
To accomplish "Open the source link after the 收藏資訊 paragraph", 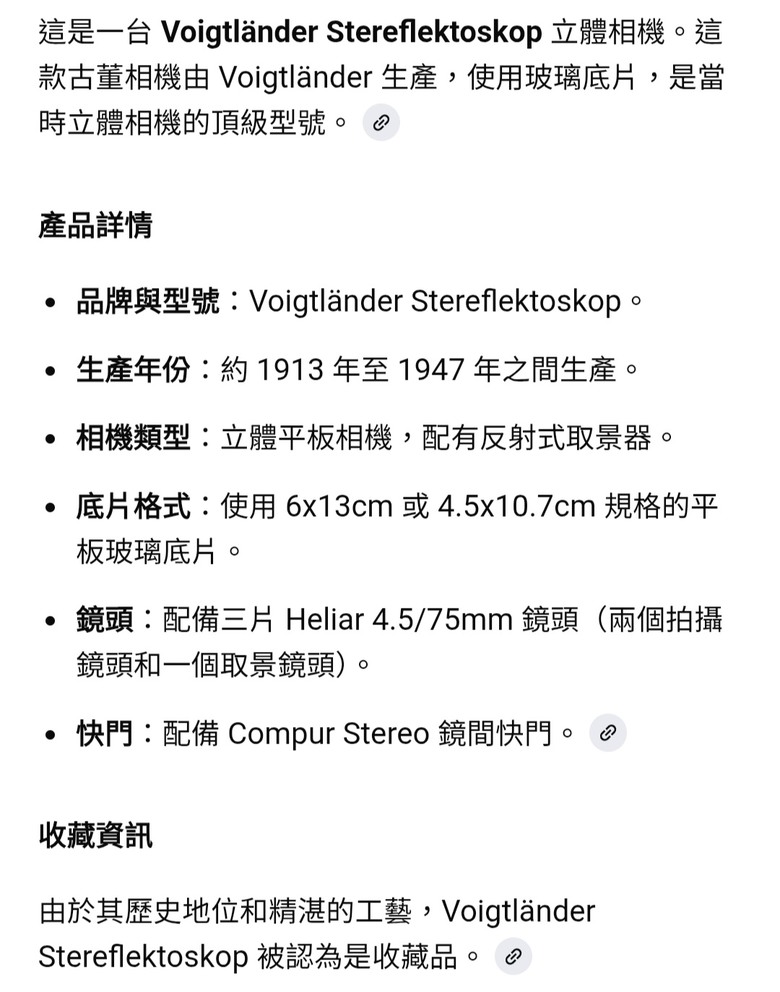I will (513, 957).
